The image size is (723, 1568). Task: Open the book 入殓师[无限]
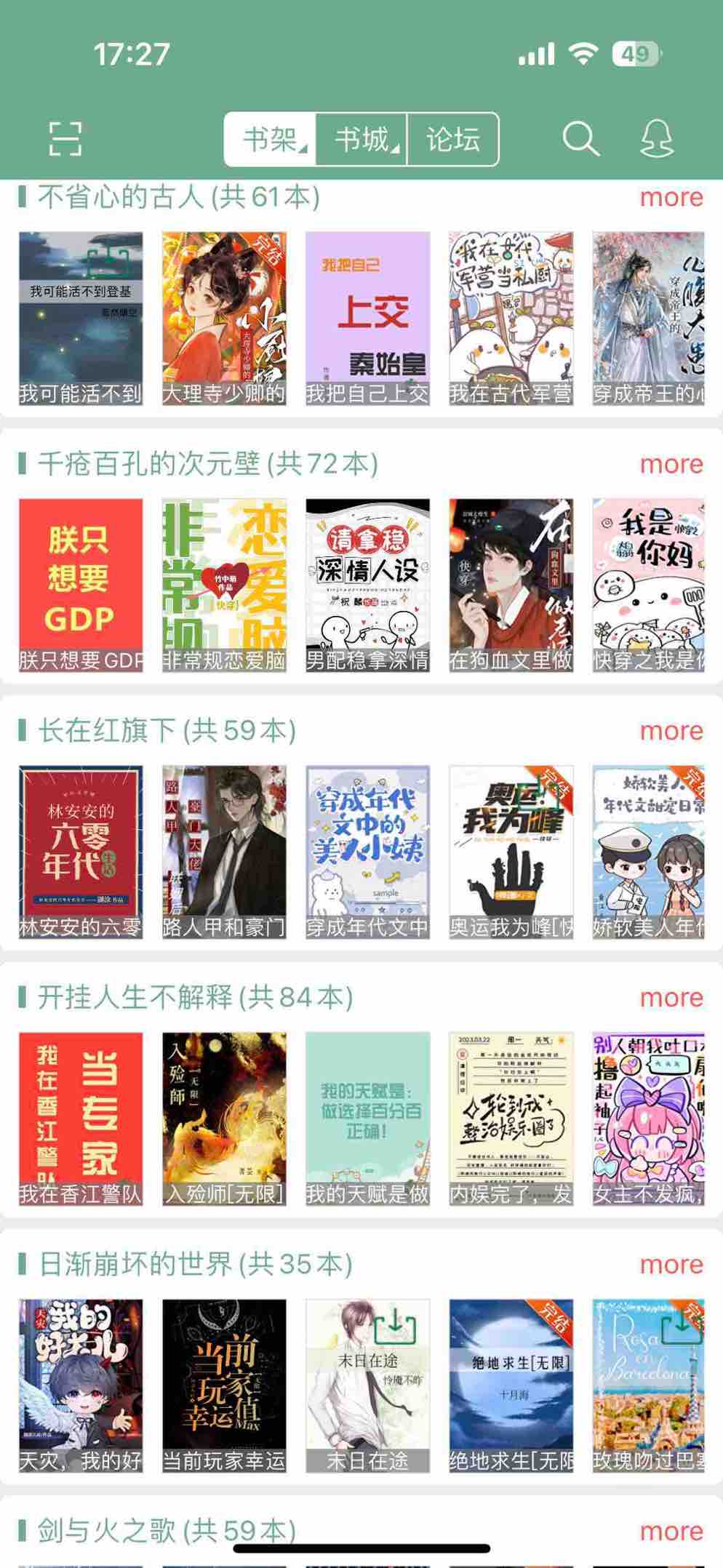(224, 1119)
